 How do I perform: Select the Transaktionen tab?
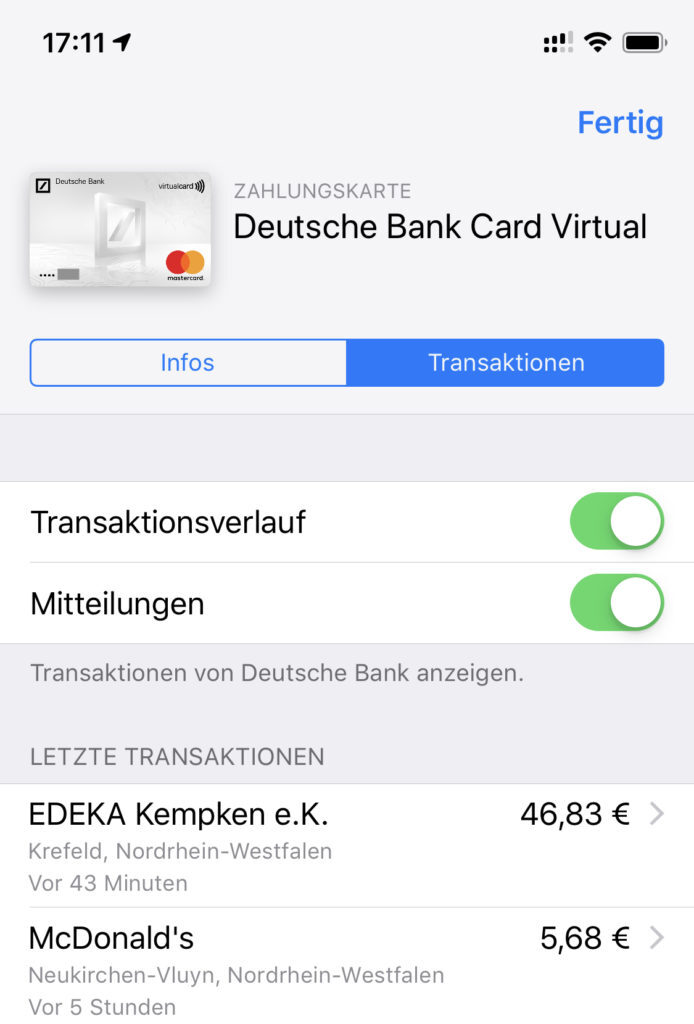click(506, 362)
